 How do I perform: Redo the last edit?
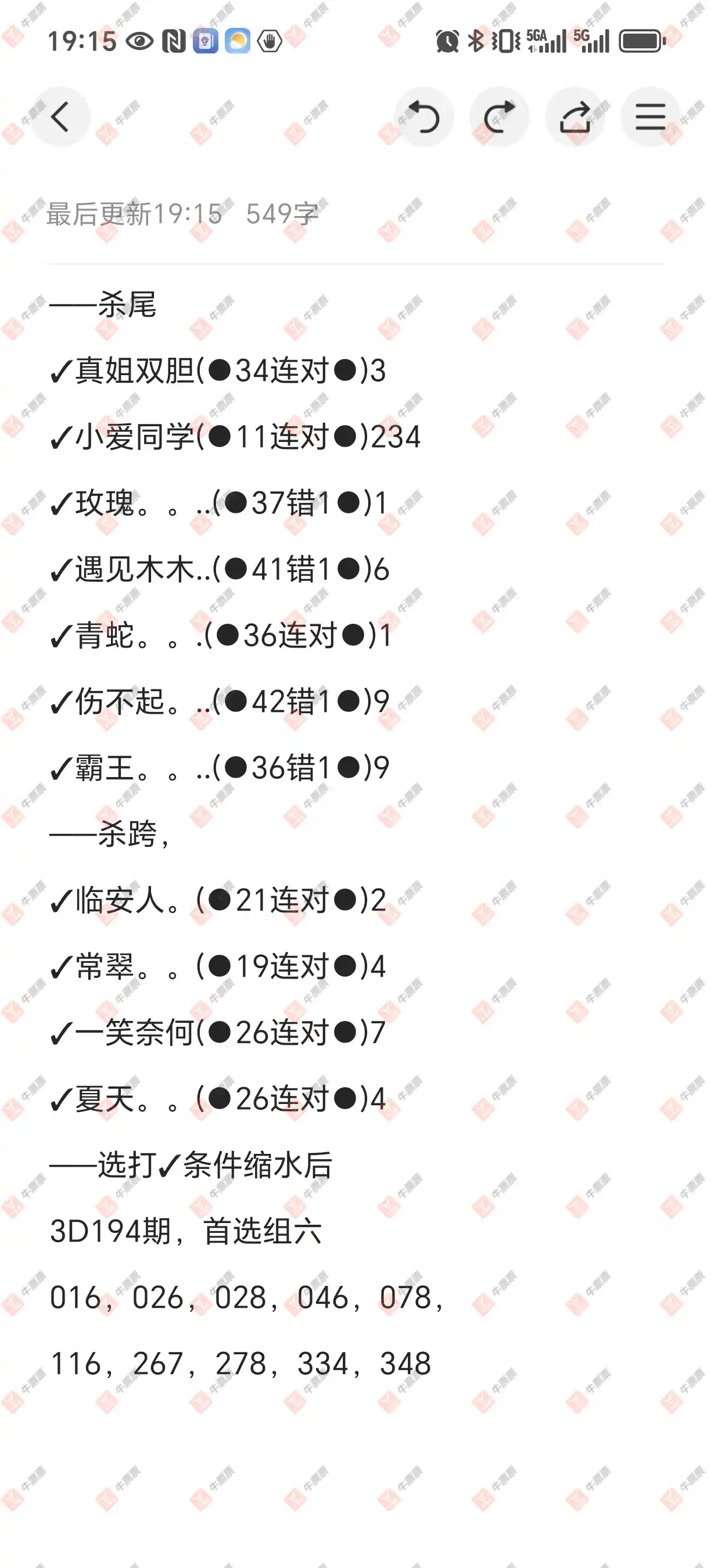499,117
